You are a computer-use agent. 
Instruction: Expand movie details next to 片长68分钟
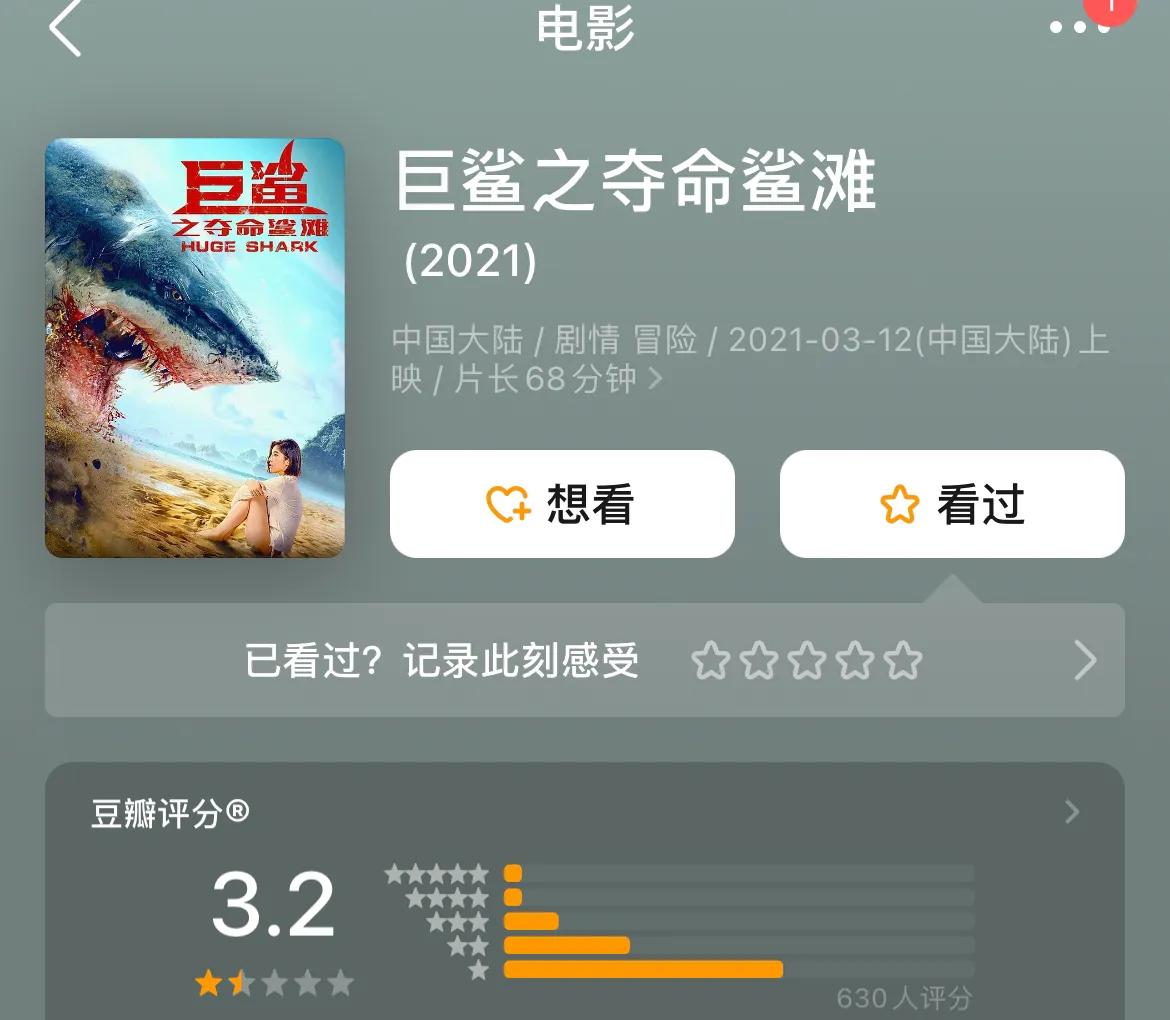click(x=656, y=380)
